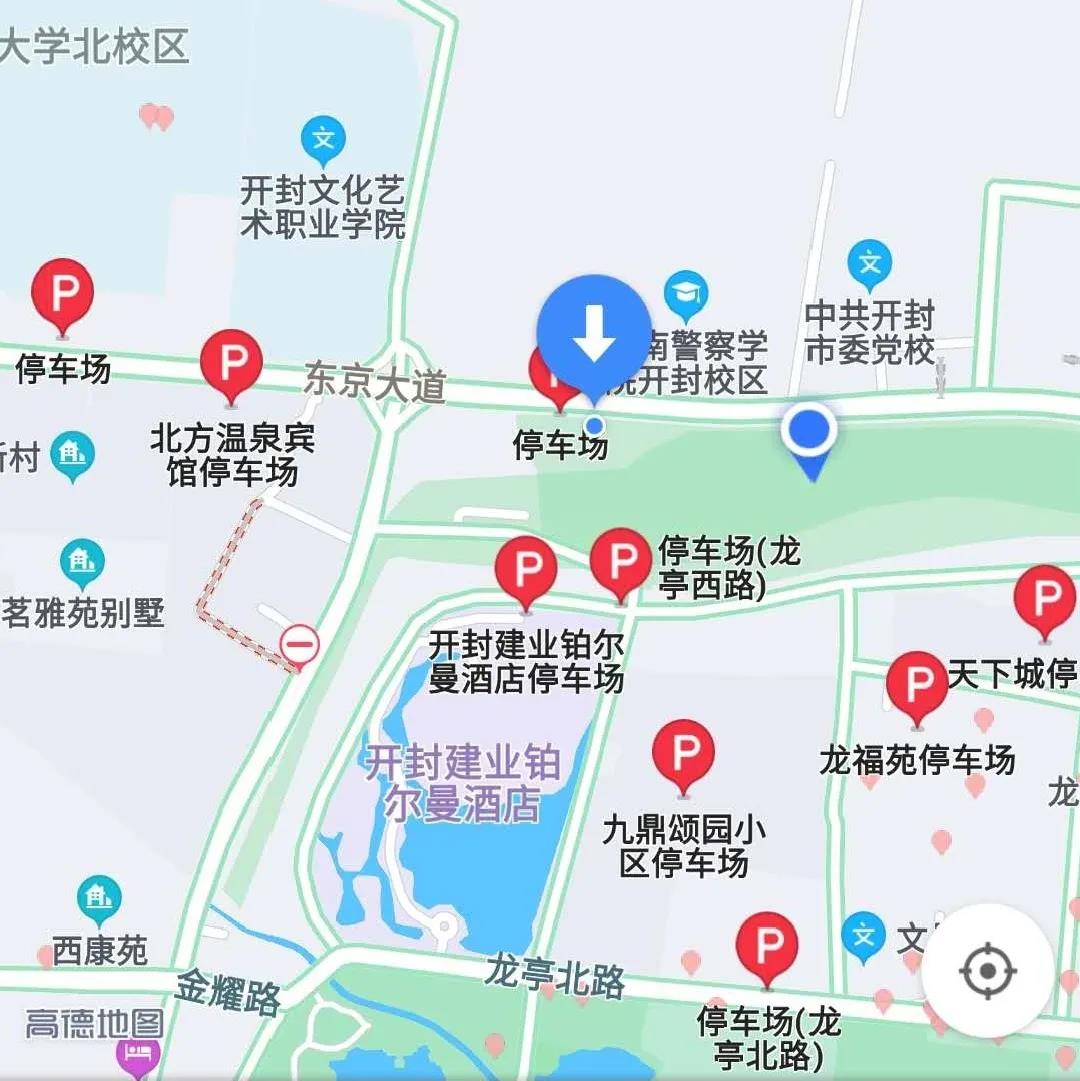Tap the 北方温泉宾馆停车场 parking marker

coord(231,364)
